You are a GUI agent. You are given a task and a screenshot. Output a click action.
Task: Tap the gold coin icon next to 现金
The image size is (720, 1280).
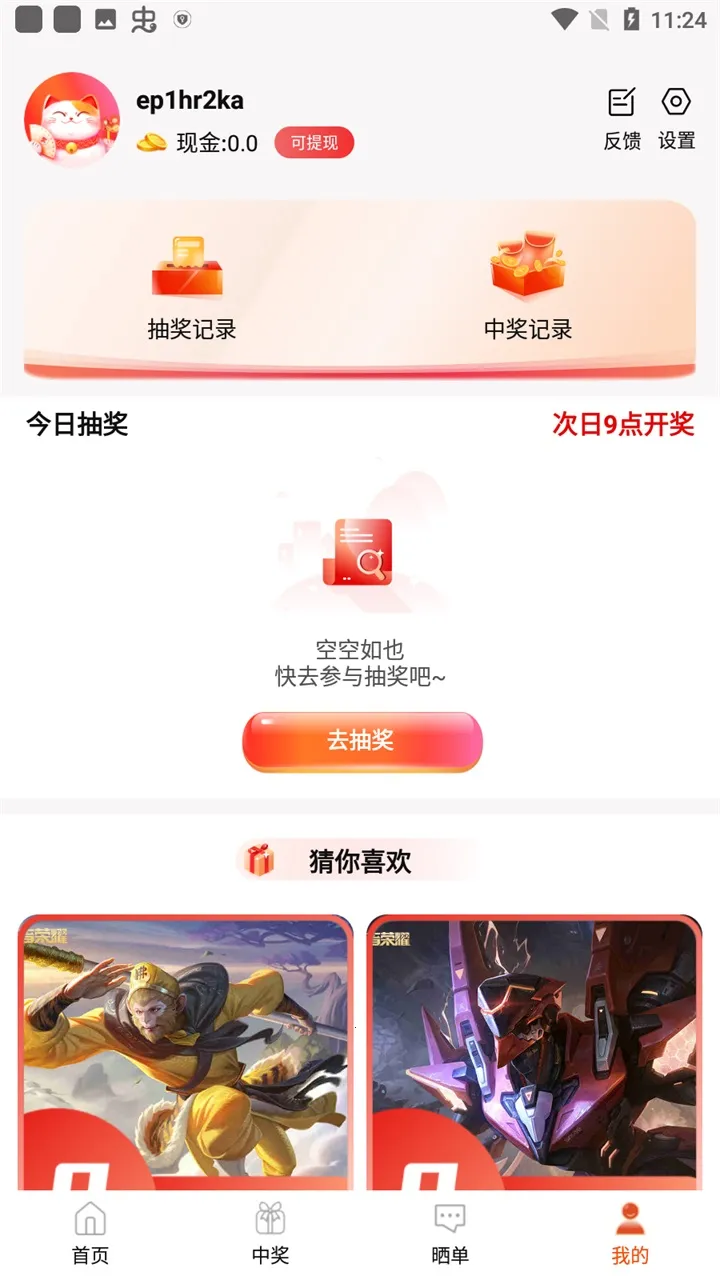(x=150, y=143)
